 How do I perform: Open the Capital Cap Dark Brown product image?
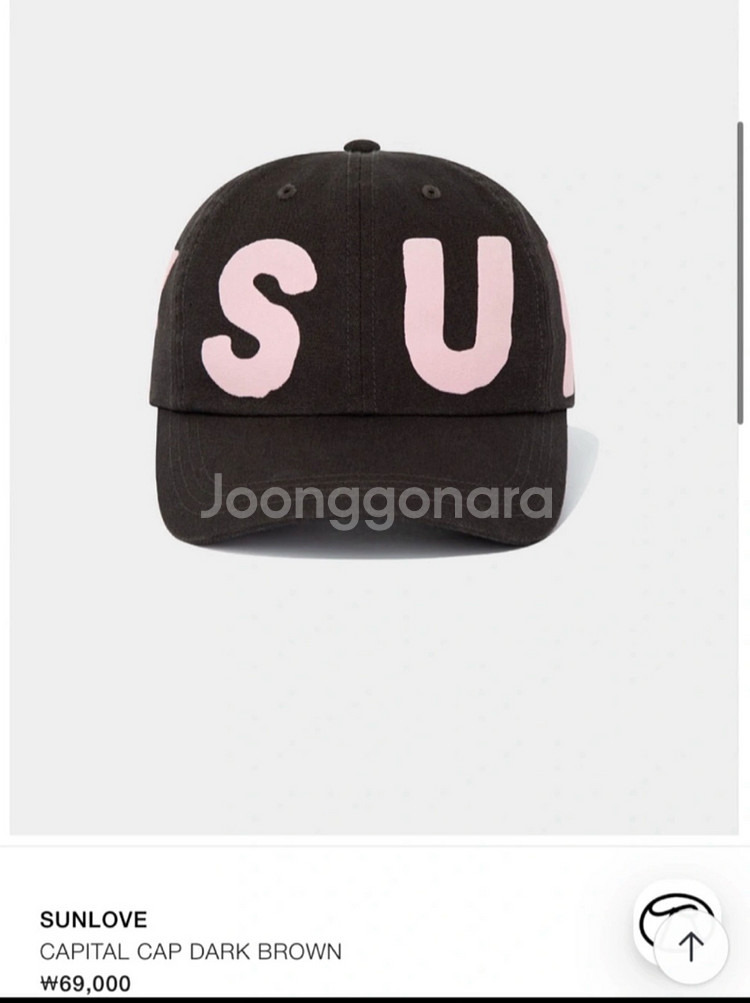(374, 420)
